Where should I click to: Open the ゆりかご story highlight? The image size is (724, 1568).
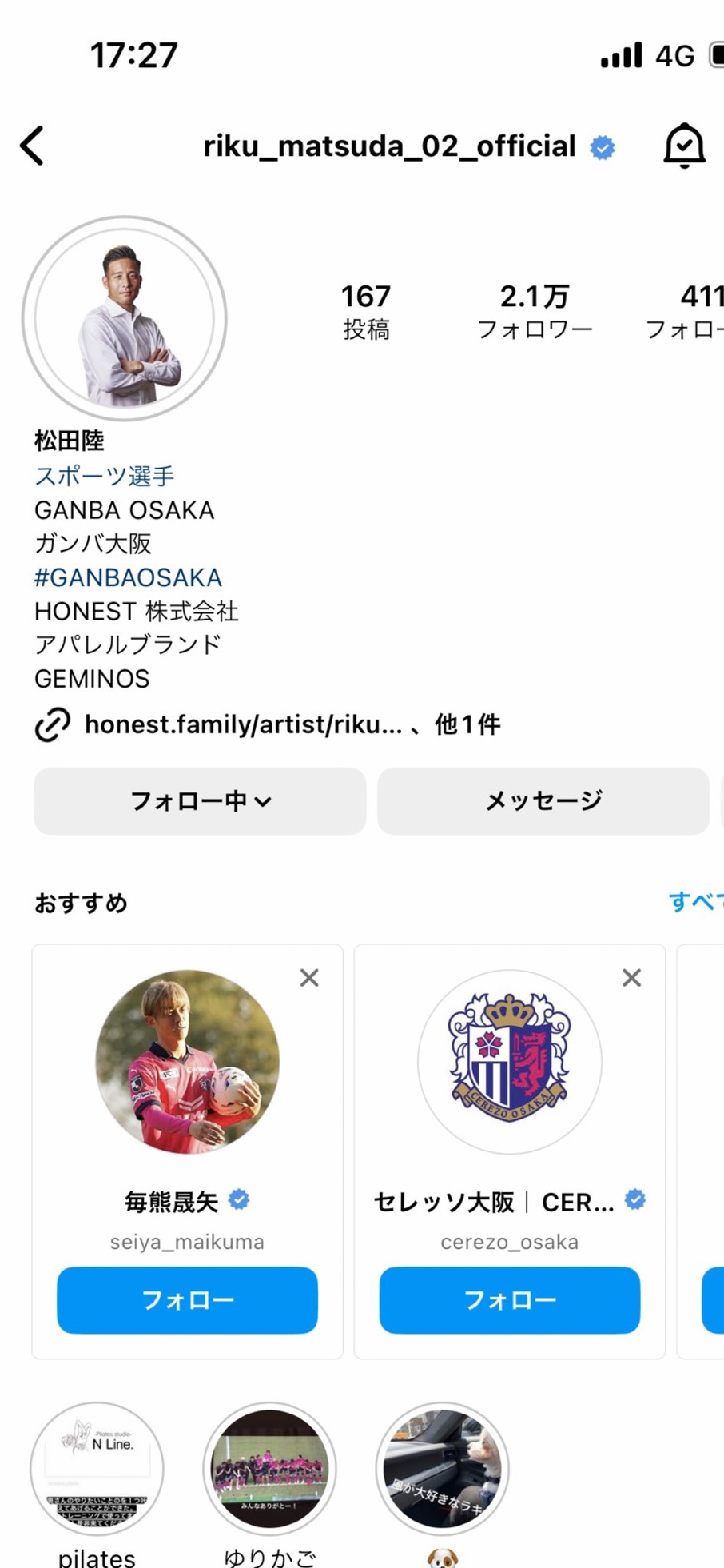pos(269,1469)
